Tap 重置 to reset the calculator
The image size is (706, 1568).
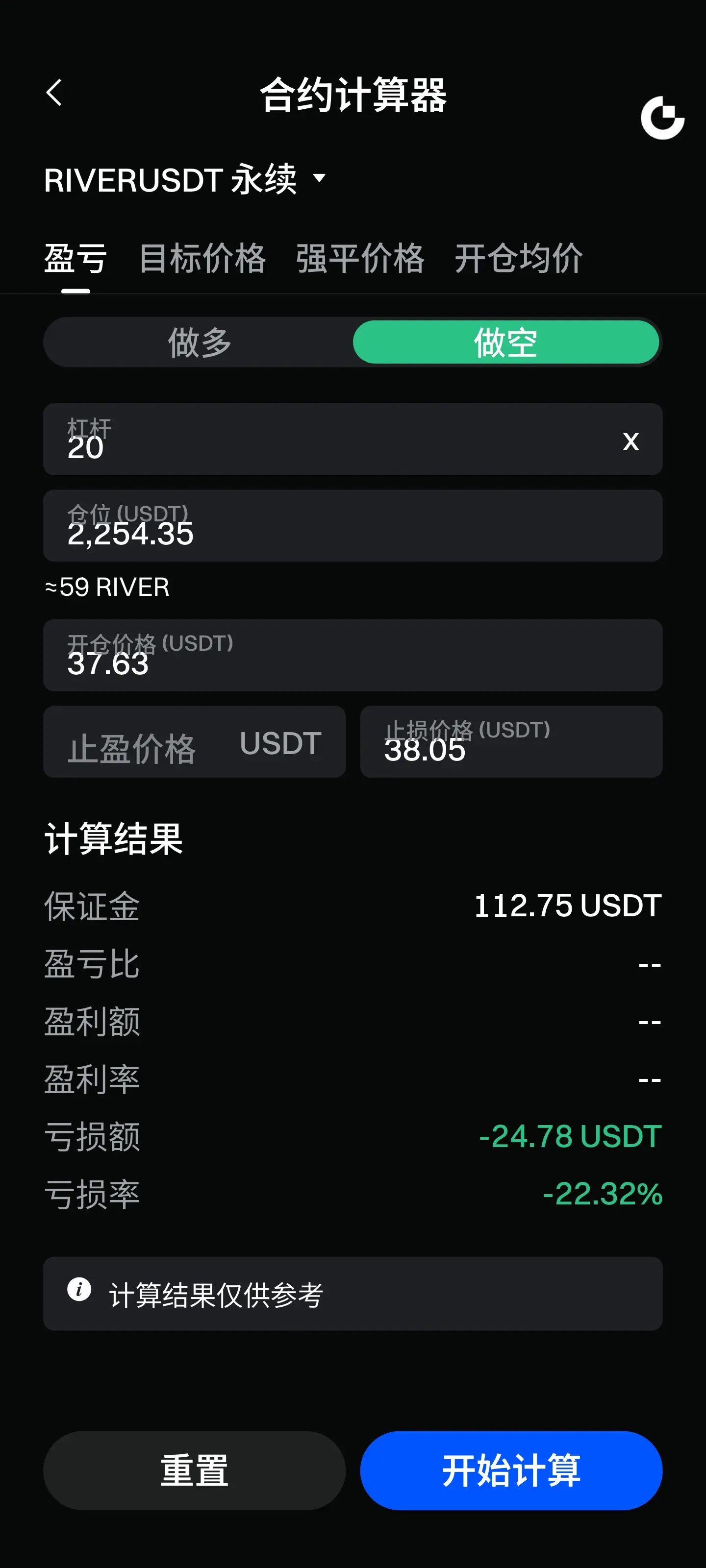point(194,1470)
